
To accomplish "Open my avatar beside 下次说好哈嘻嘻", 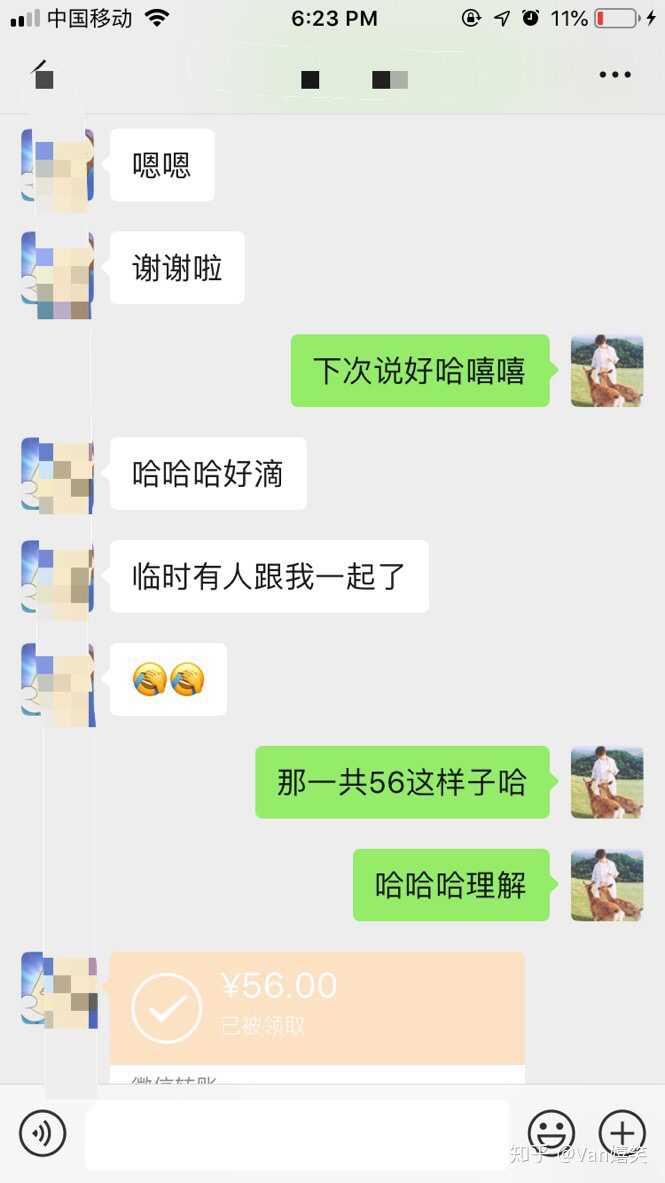I will pyautogui.click(x=606, y=371).
